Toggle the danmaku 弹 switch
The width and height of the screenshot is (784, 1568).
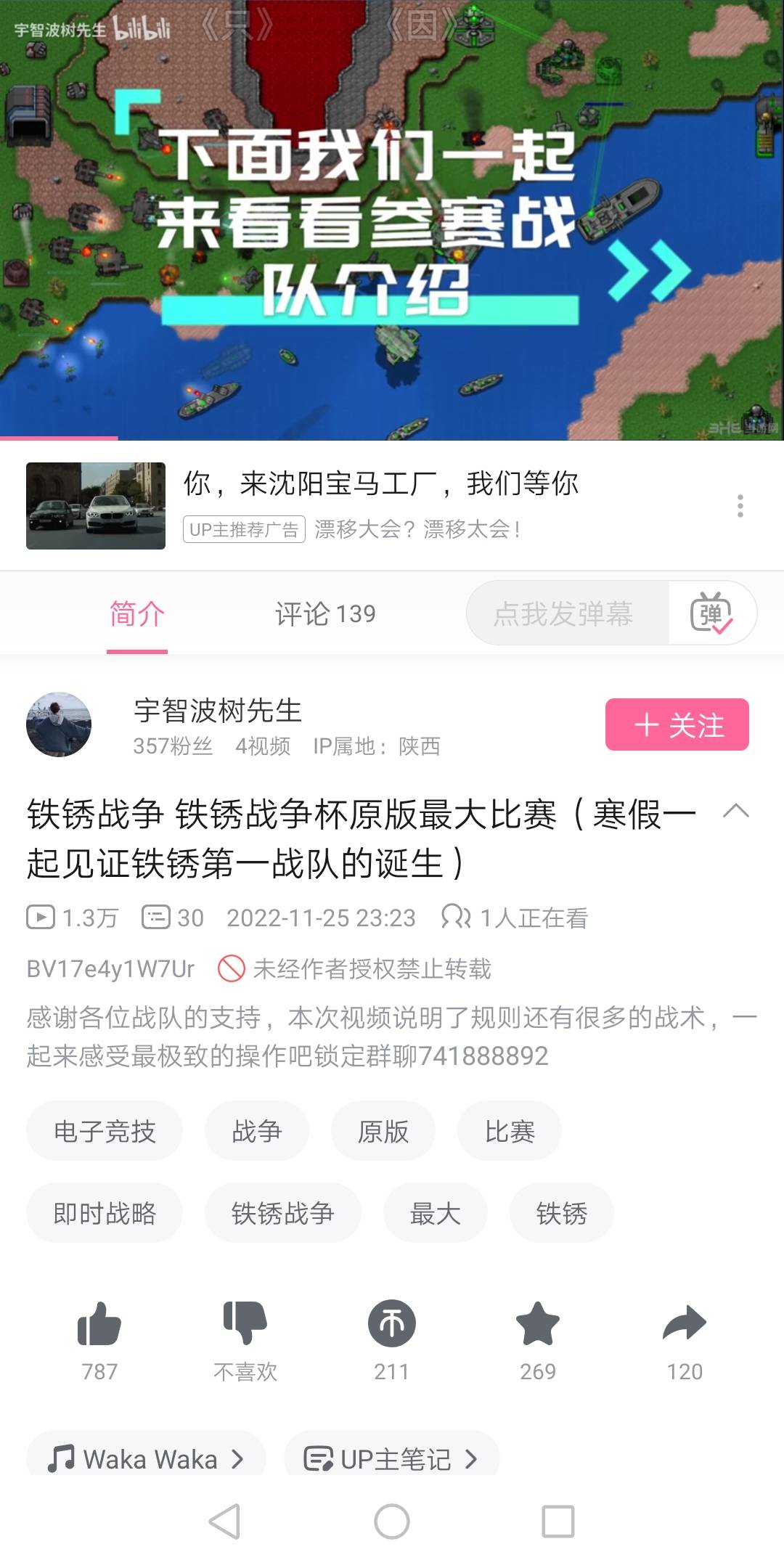click(x=711, y=613)
